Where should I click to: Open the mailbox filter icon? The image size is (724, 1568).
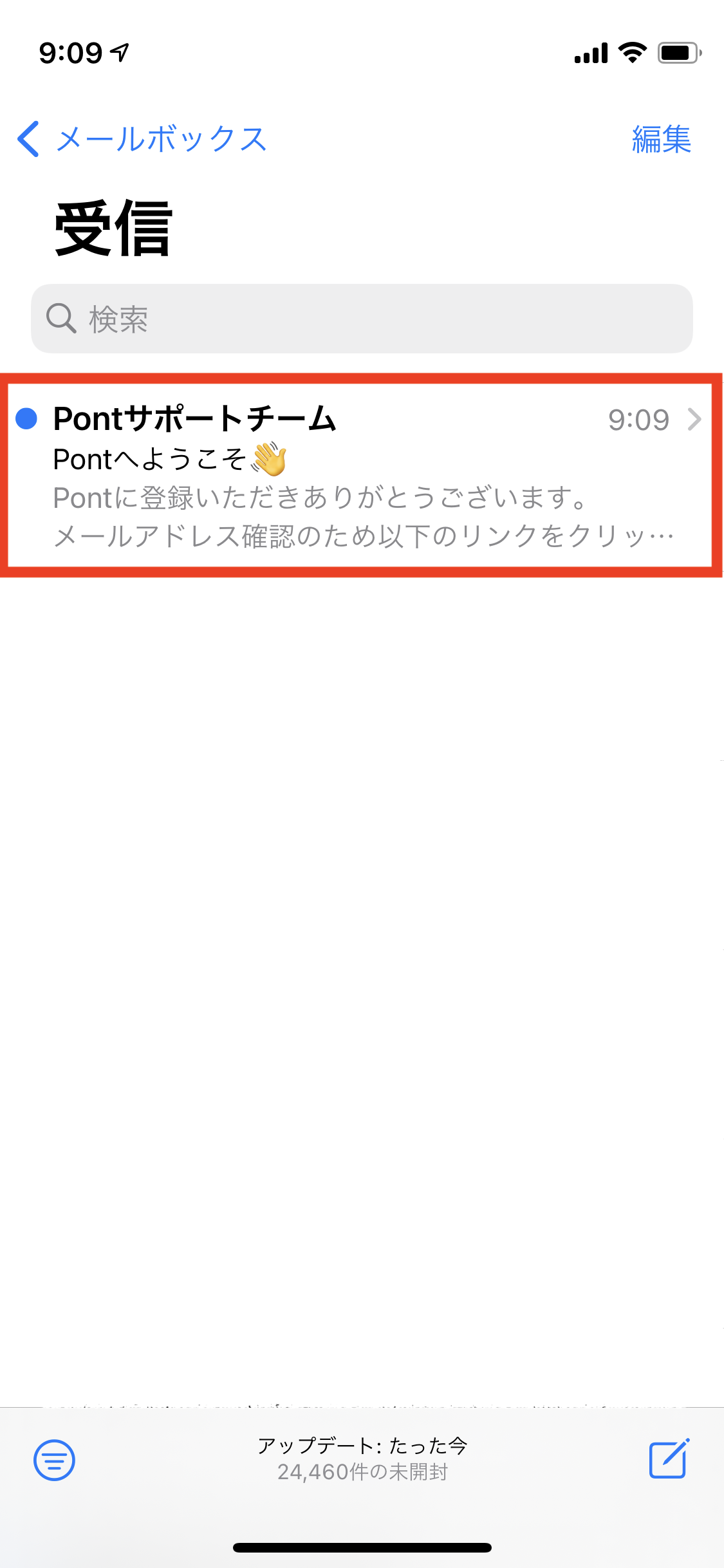pyautogui.click(x=54, y=1460)
